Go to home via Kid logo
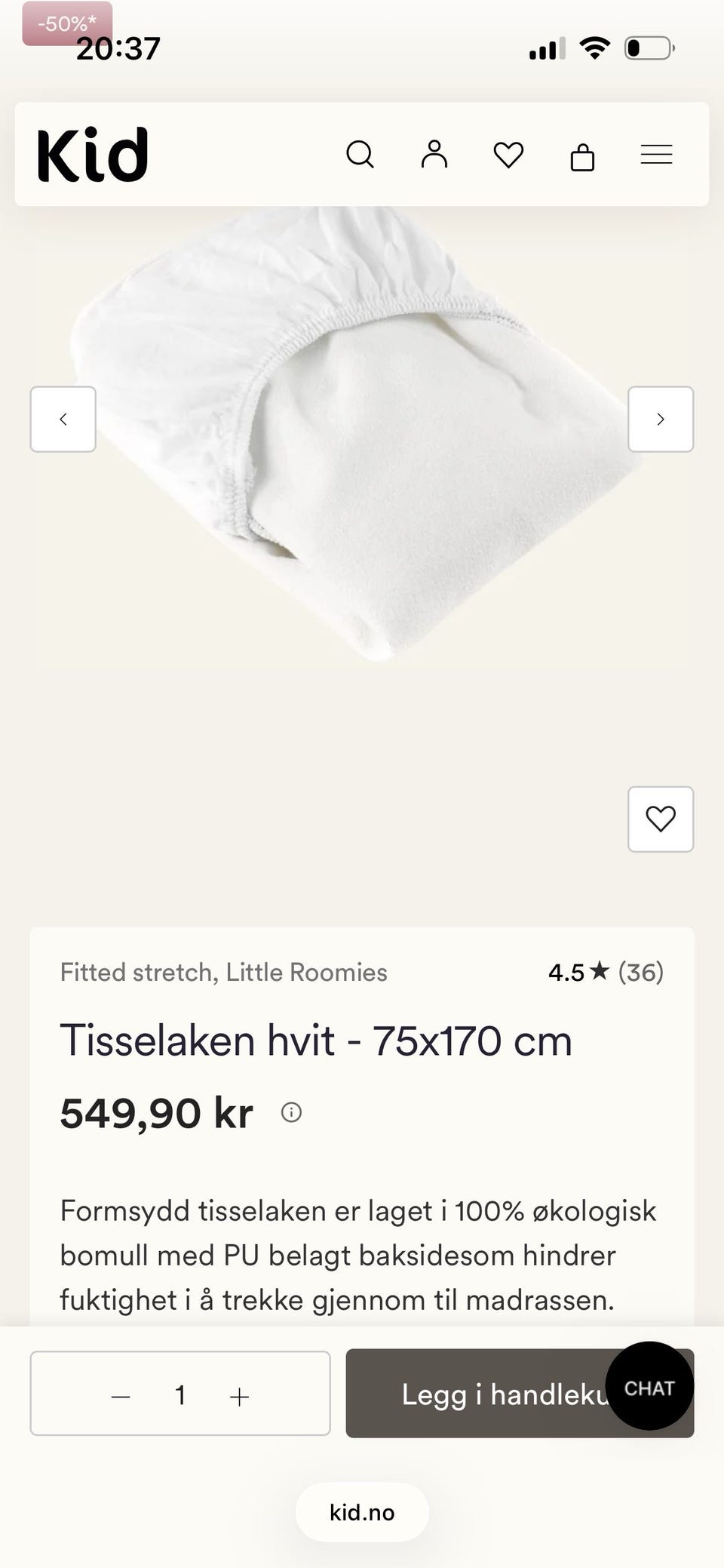 (92, 155)
